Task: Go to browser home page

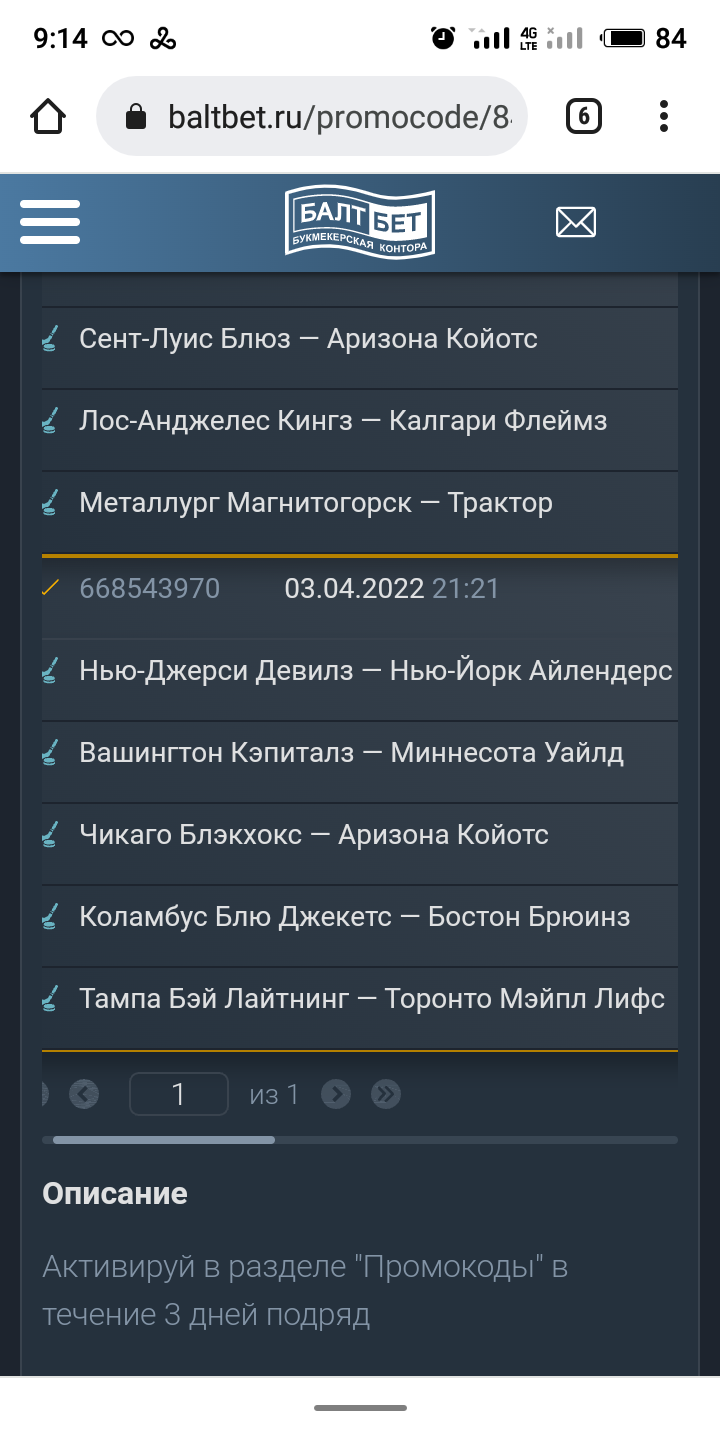Action: [48, 118]
